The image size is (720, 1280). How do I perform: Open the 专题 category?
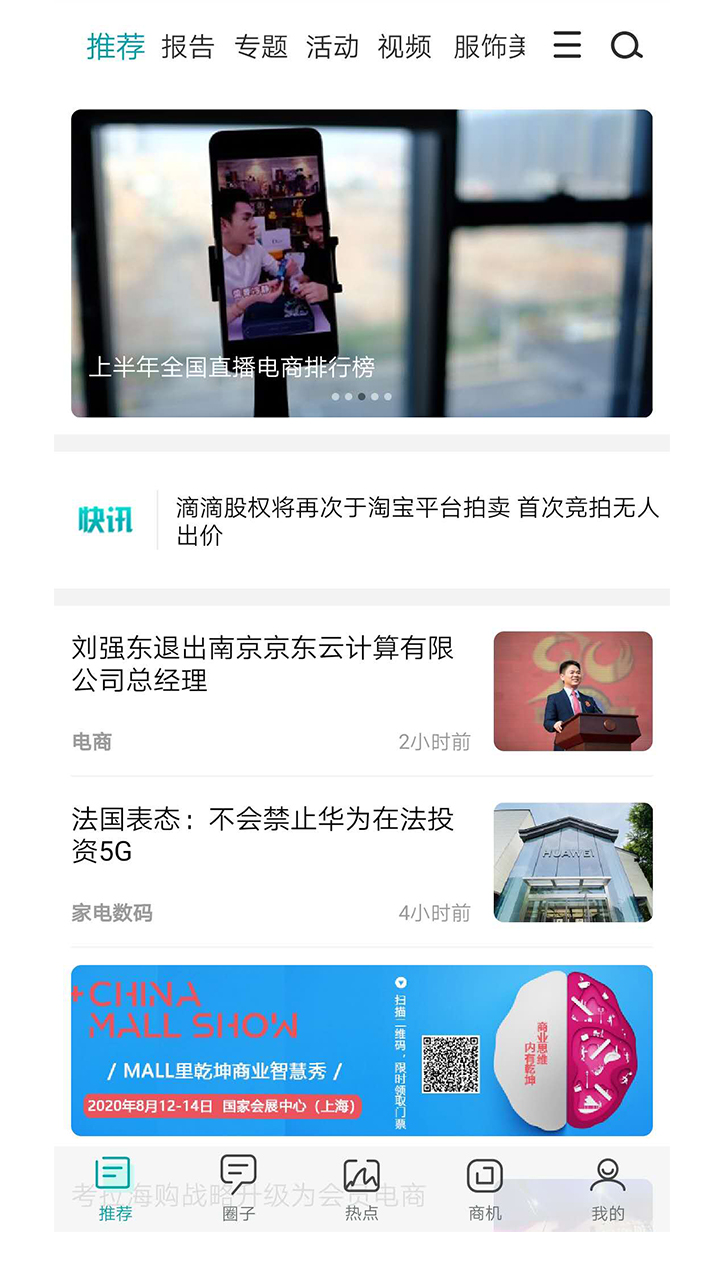(259, 46)
